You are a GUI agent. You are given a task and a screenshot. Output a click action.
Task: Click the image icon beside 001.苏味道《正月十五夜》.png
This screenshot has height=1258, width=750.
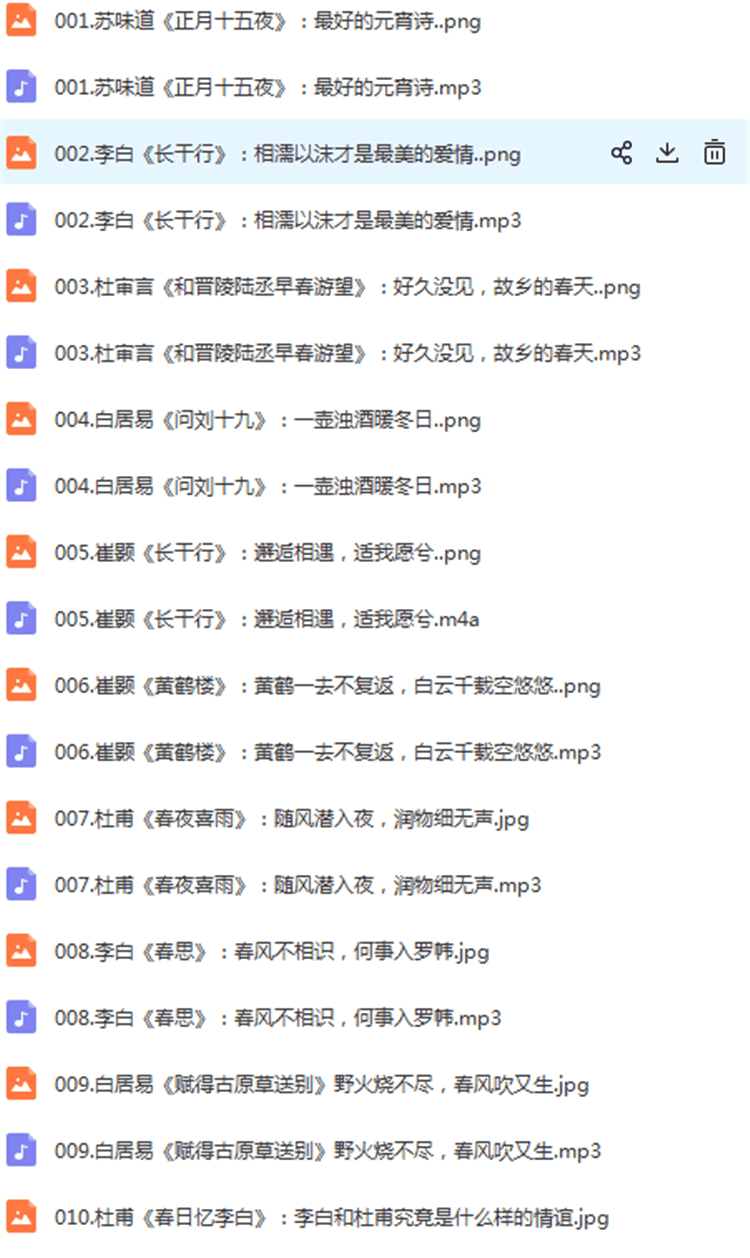click(x=21, y=21)
